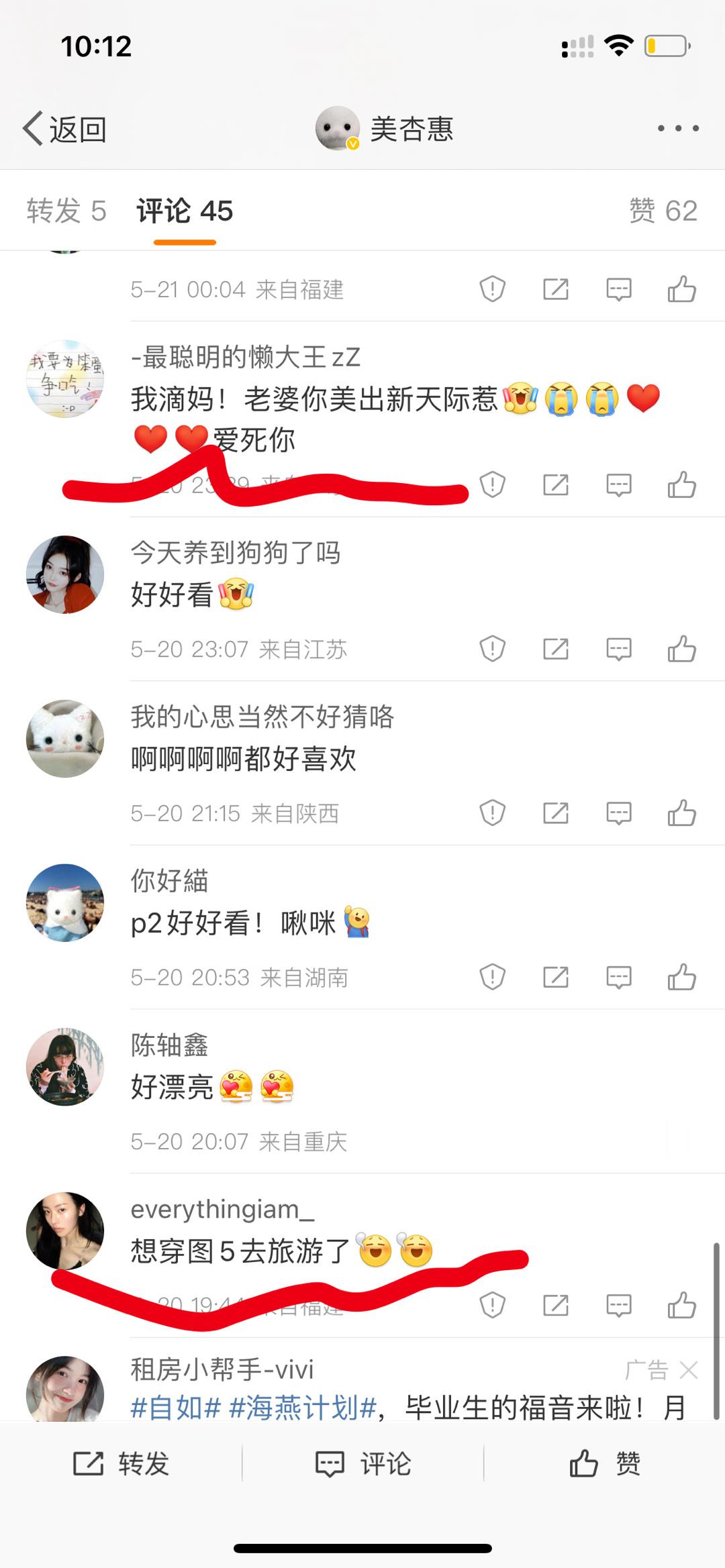Switch to the 赞 62 tab
The height and width of the screenshot is (1568, 725).
[665, 210]
